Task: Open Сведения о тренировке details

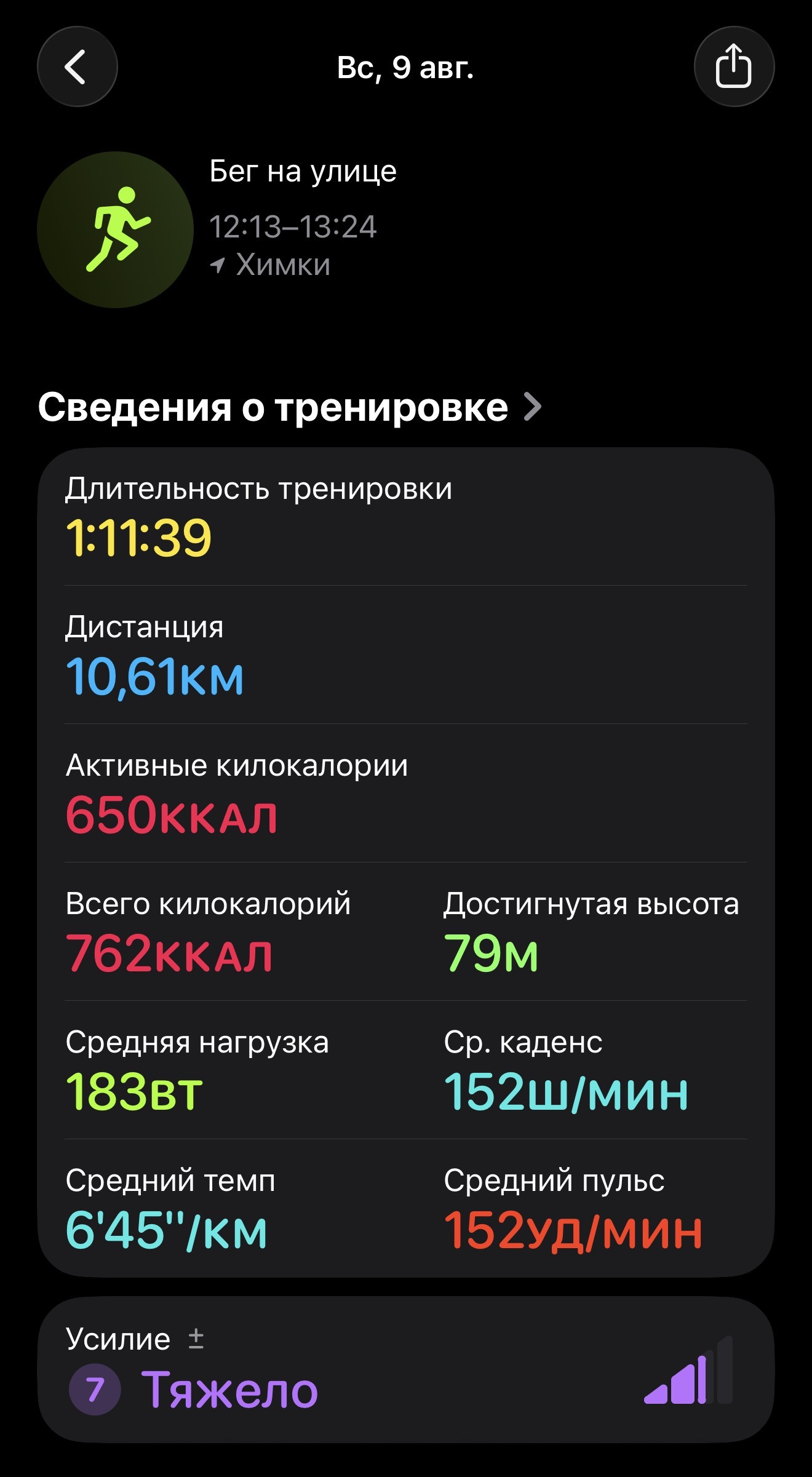Action: click(290, 407)
